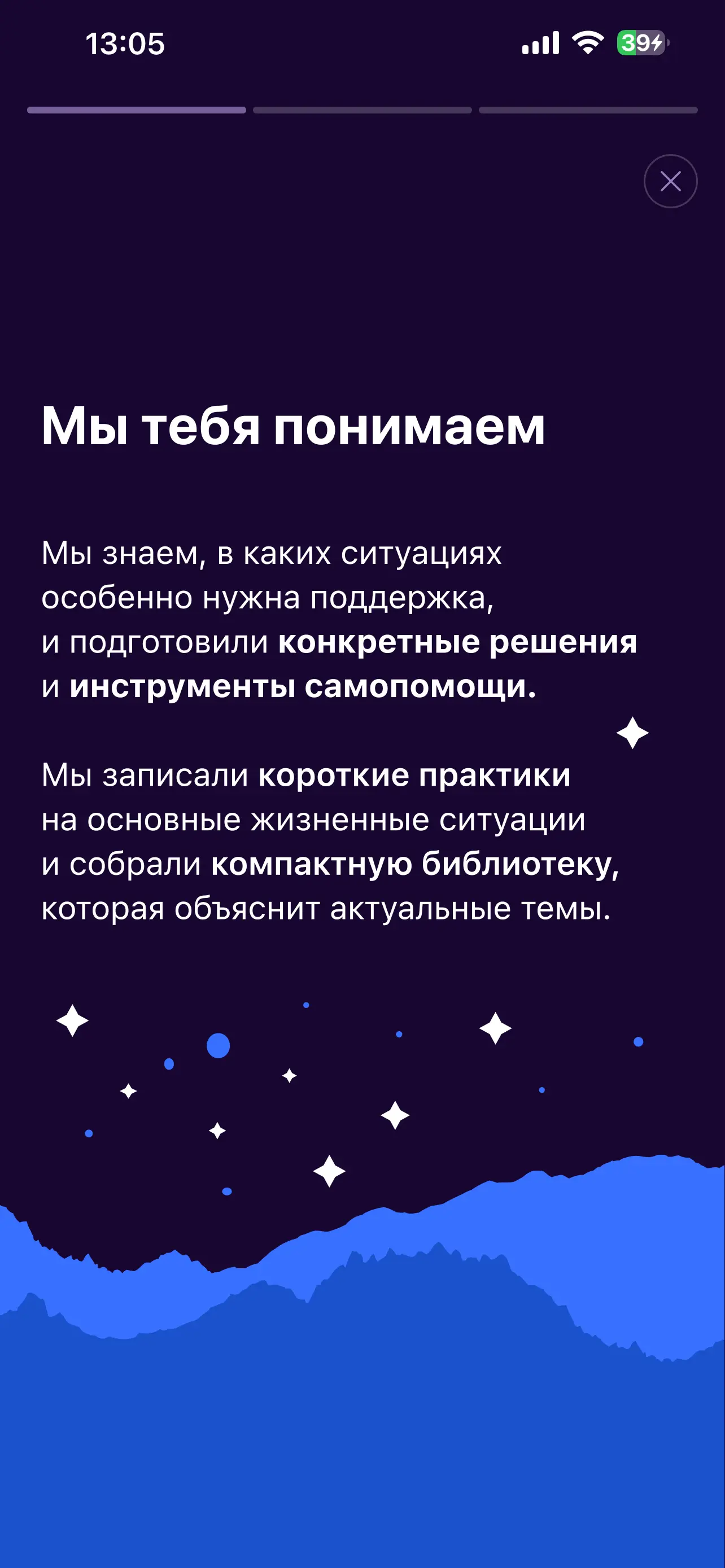Close the onboarding story screen
The image size is (725, 1568).
pyautogui.click(x=670, y=181)
